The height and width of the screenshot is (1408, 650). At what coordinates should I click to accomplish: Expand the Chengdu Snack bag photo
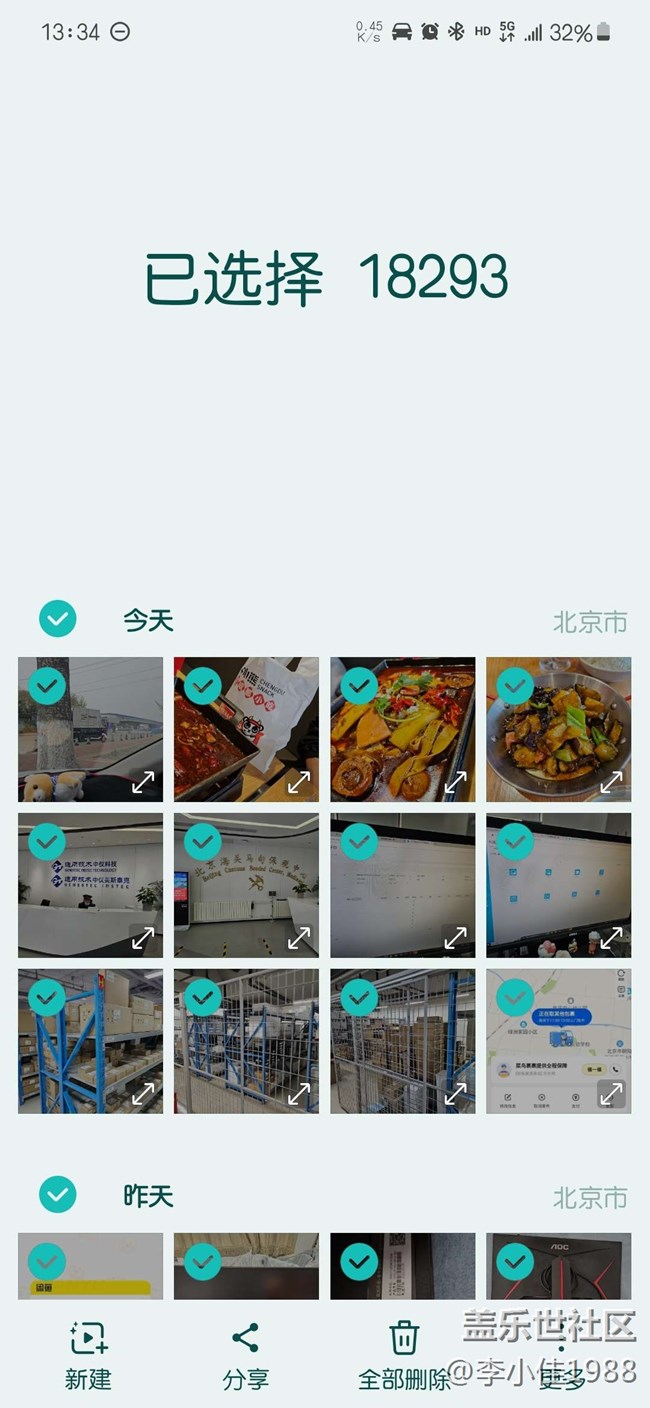tap(298, 782)
